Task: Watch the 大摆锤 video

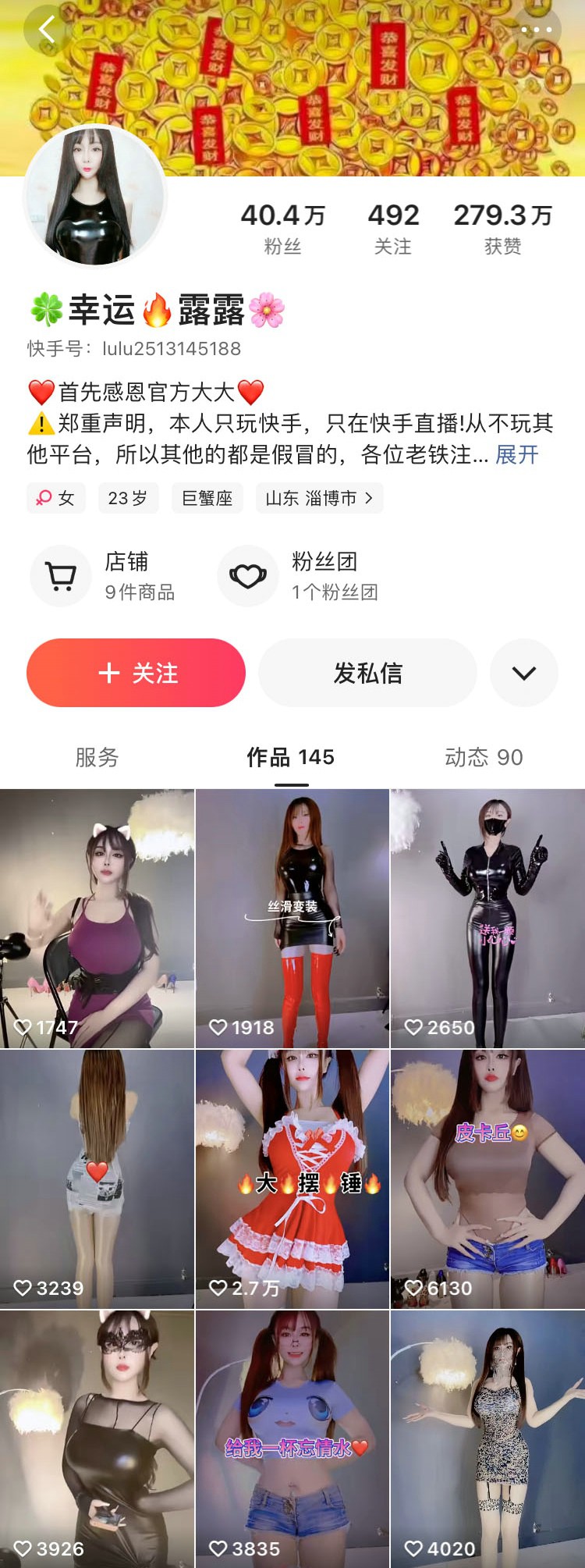Action: click(292, 1179)
